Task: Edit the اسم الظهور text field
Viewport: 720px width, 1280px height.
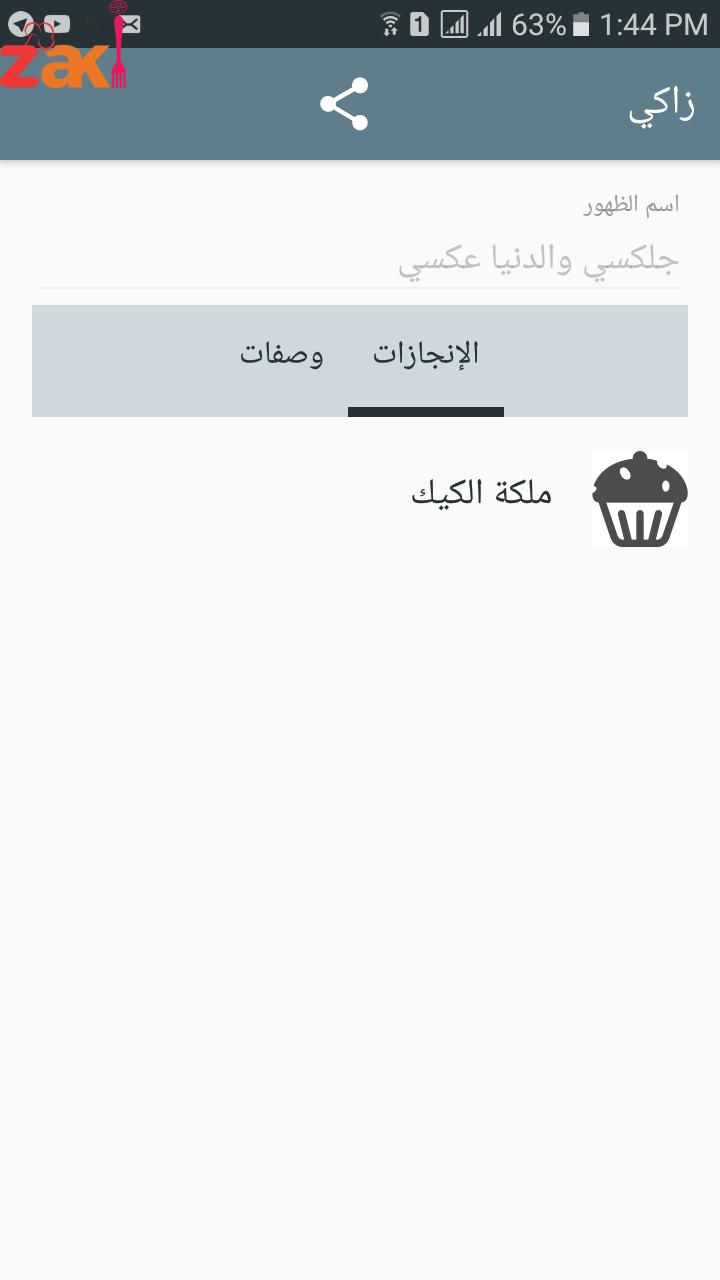Action: pos(360,262)
